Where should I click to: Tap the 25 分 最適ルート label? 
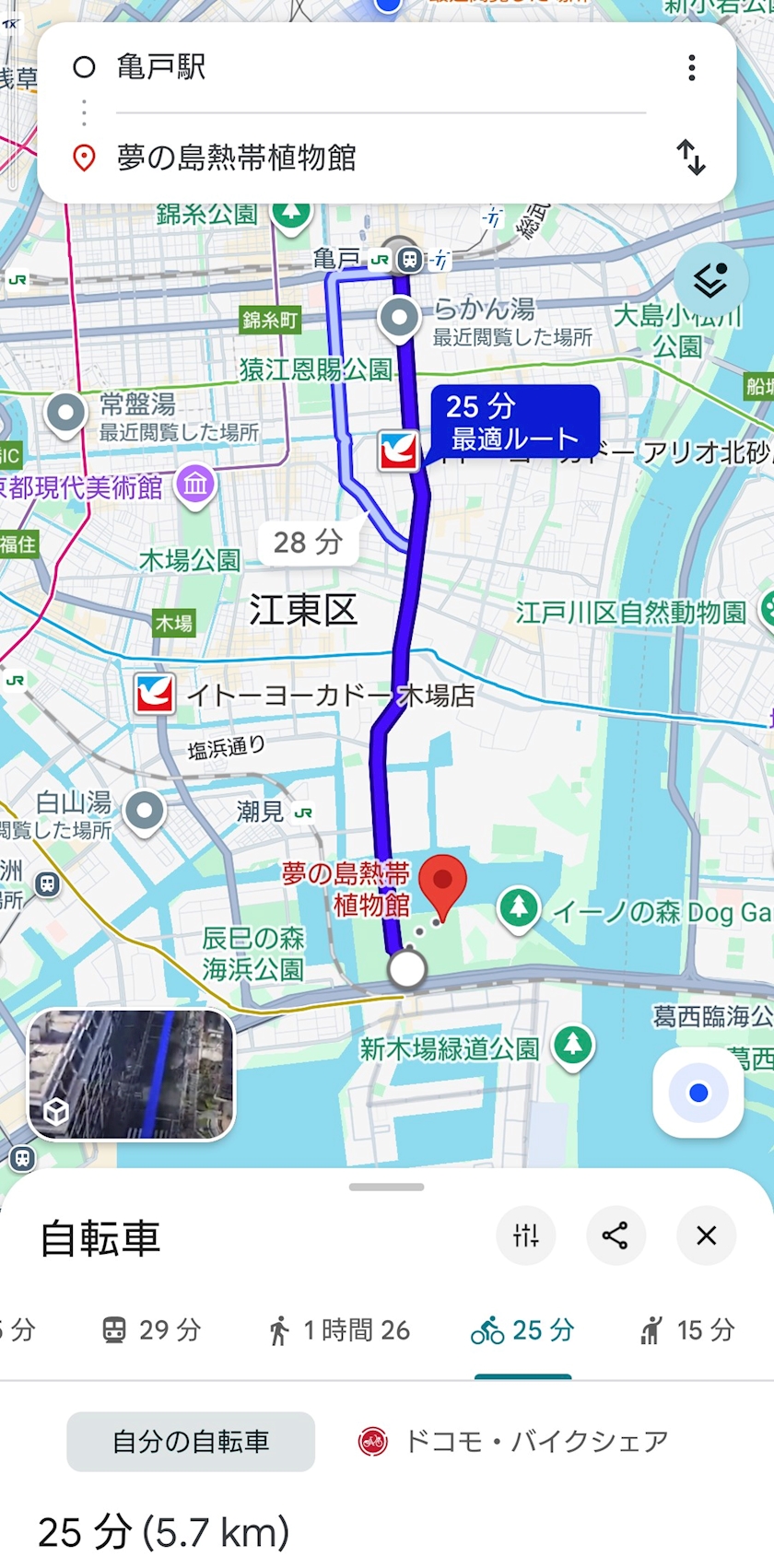(x=515, y=422)
